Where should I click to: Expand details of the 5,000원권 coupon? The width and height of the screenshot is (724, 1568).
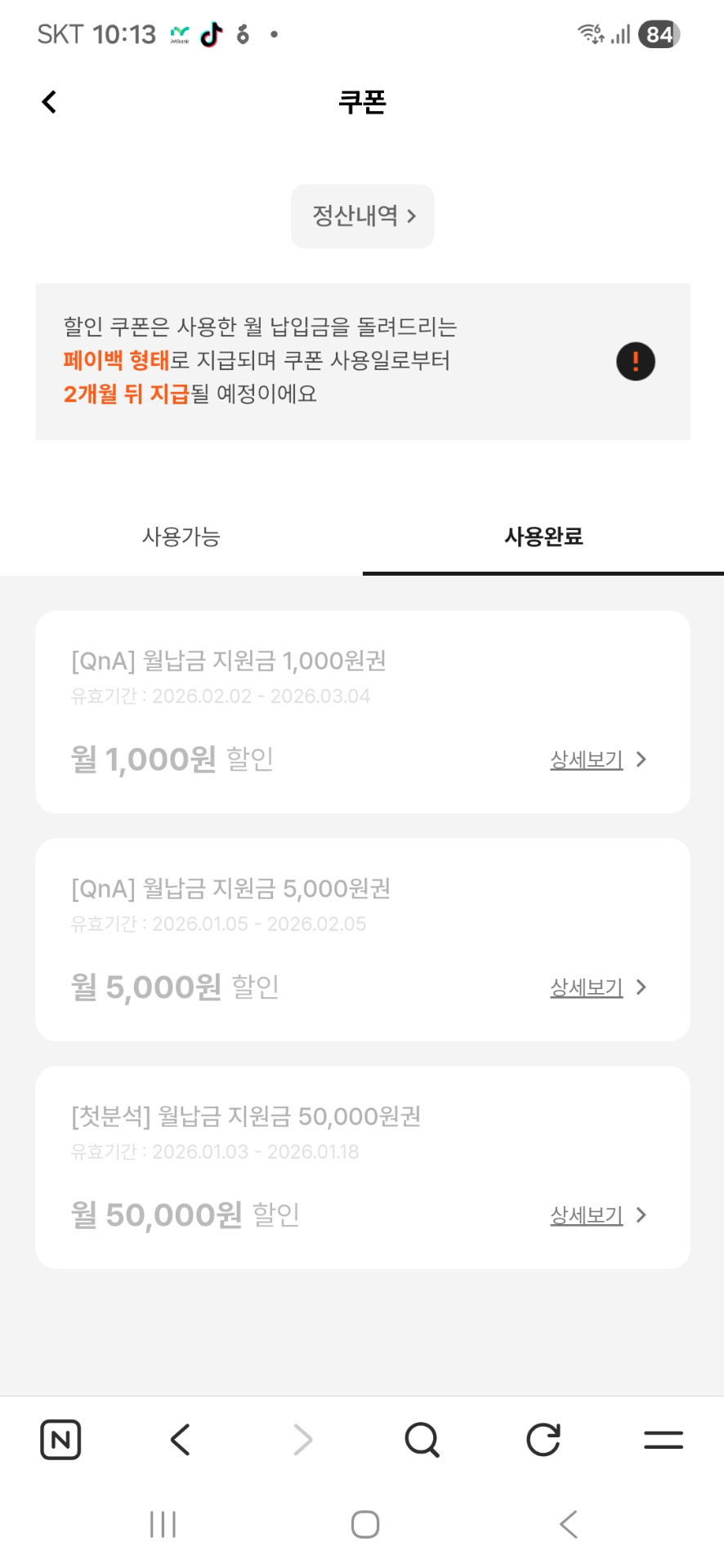tap(586, 987)
